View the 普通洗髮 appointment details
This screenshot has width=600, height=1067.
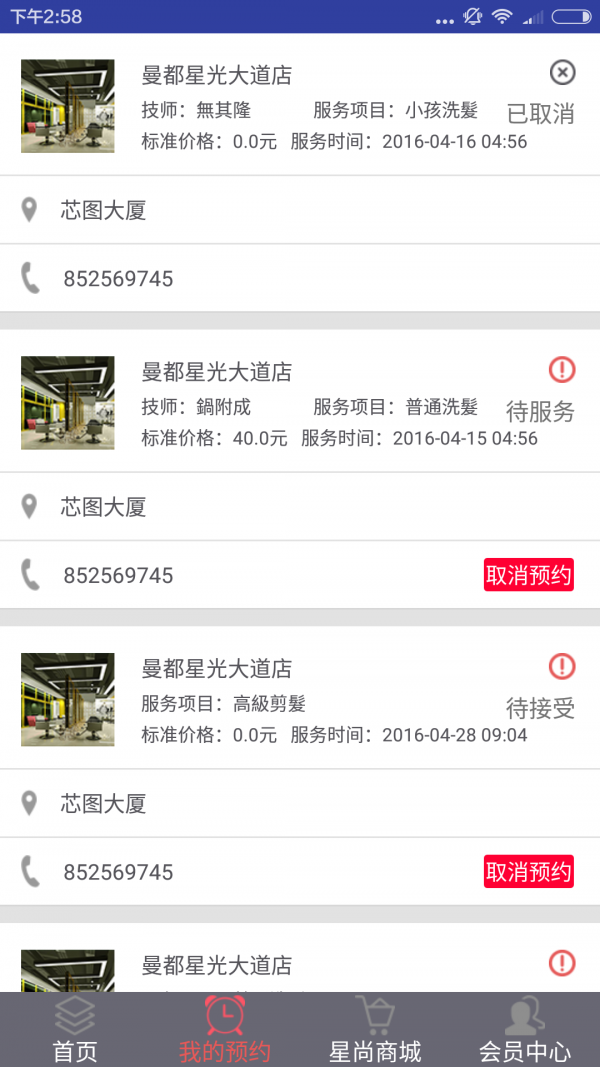tap(300, 403)
